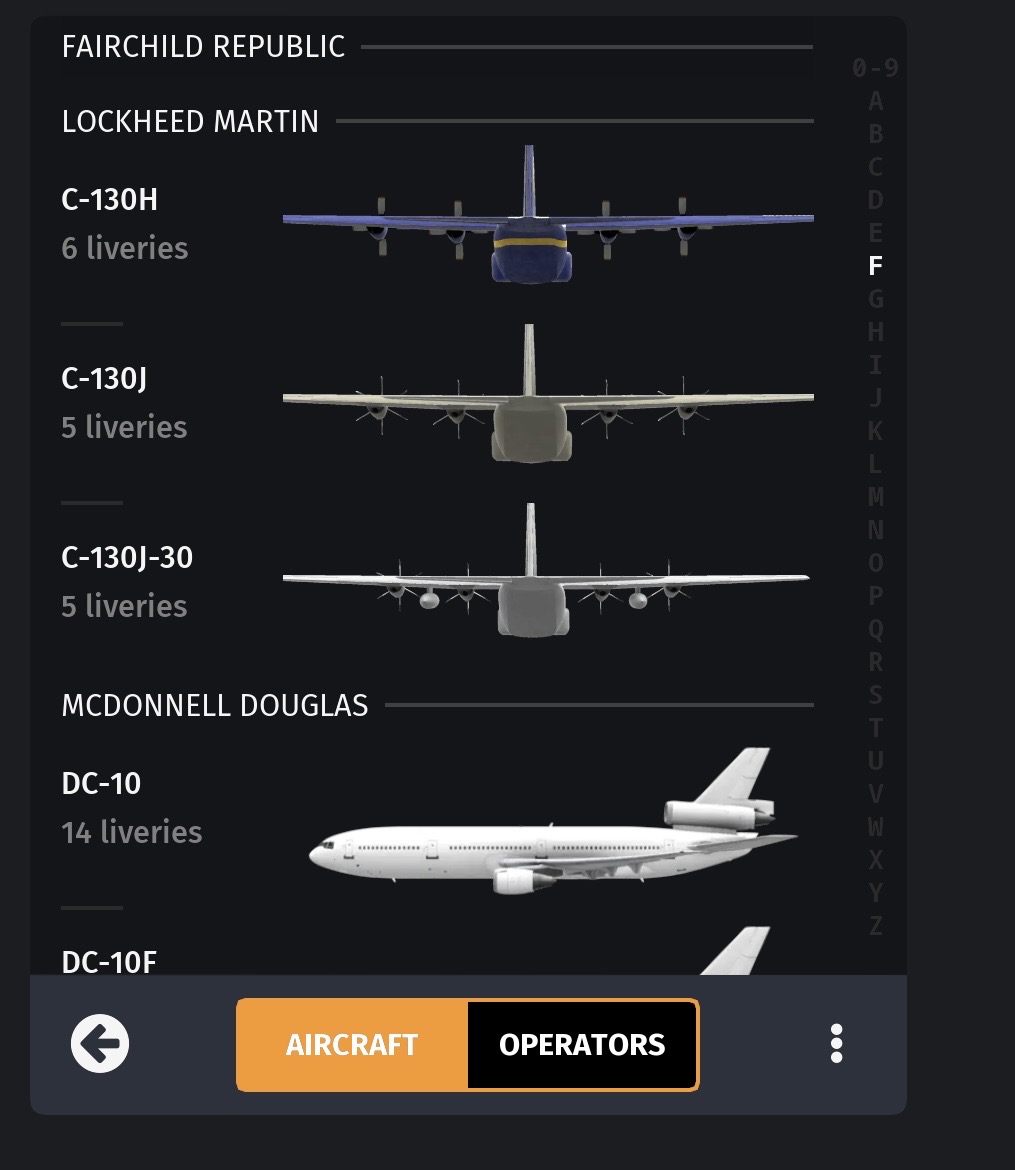Open the three-dot overflow menu

click(x=836, y=1044)
